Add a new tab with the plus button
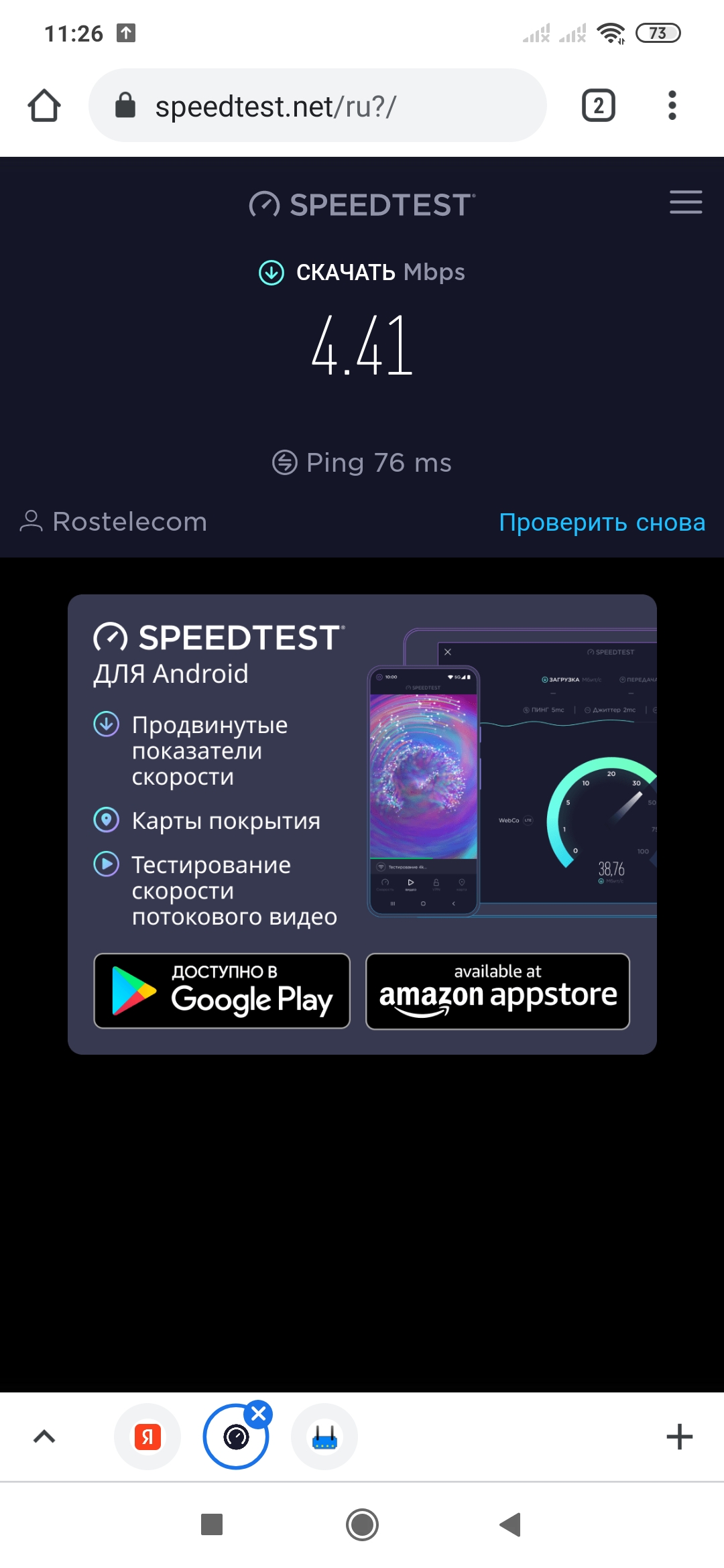Image resolution: width=724 pixels, height=1568 pixels. click(680, 1437)
